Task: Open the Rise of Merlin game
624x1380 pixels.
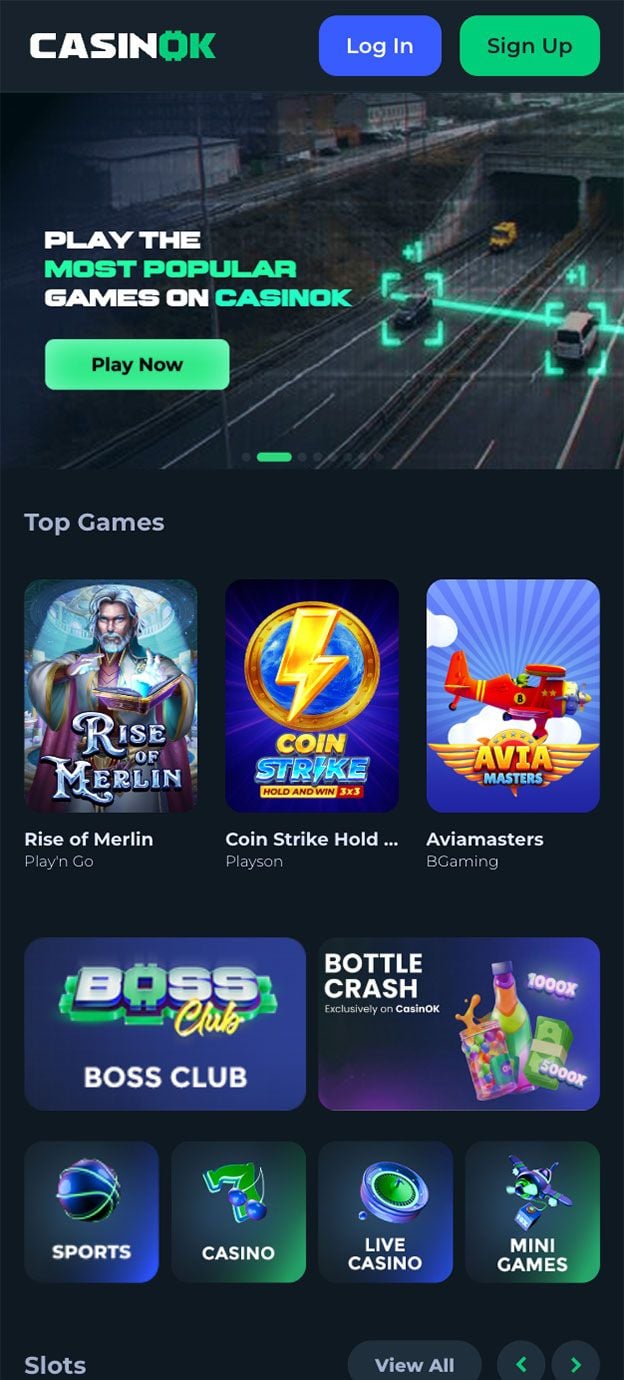Action: point(111,696)
